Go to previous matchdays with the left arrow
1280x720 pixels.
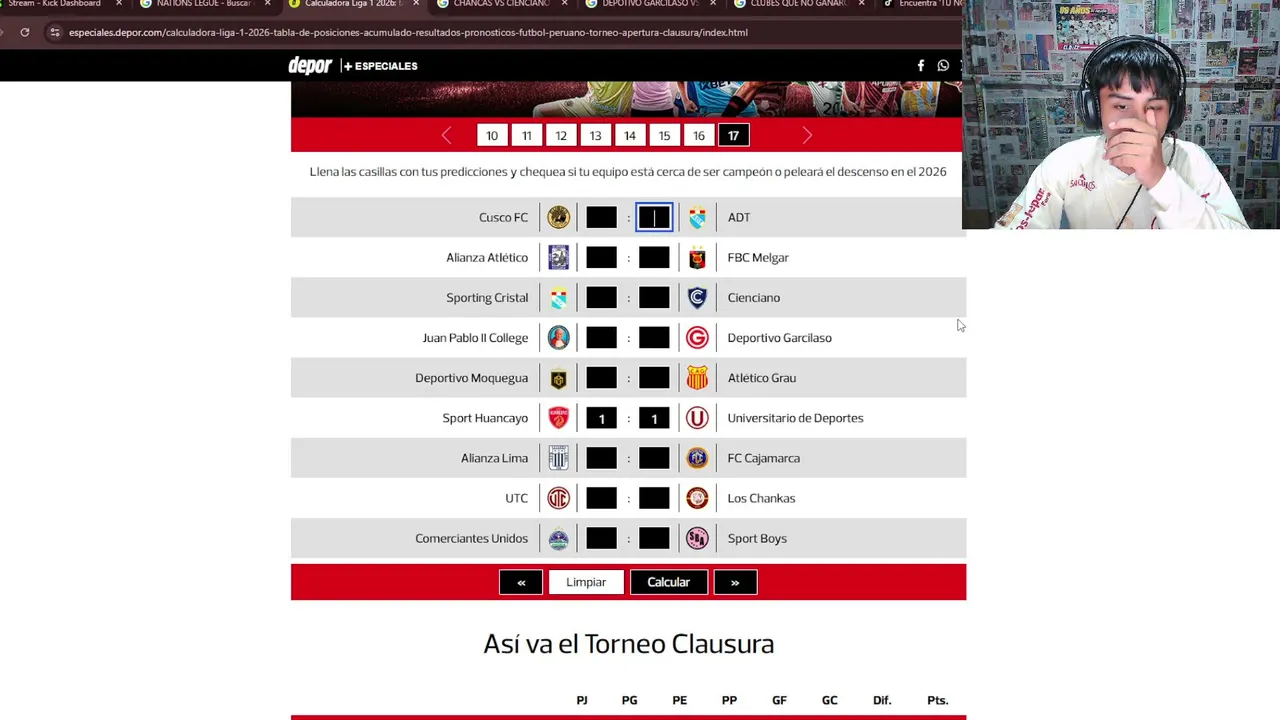tap(446, 136)
